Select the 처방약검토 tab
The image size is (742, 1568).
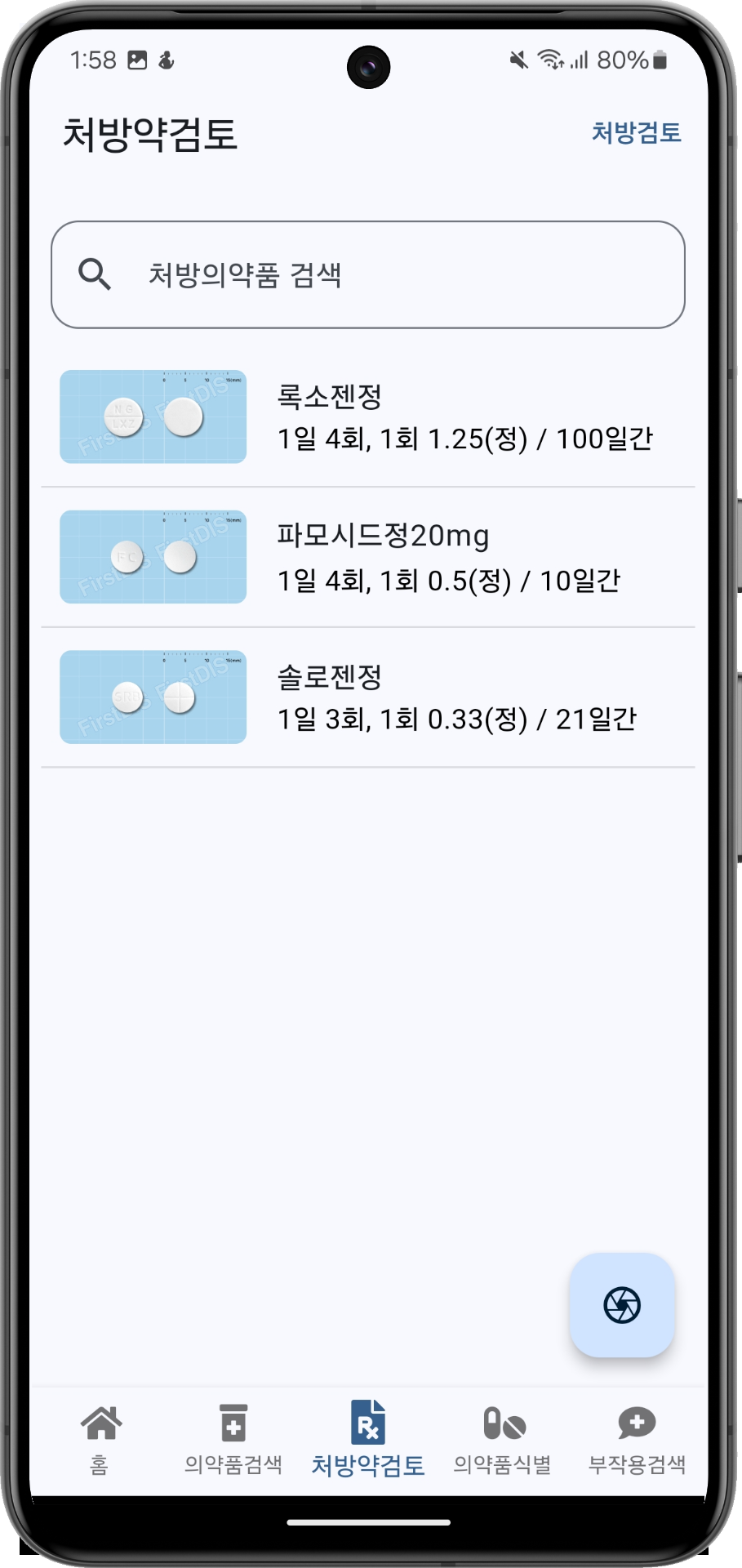pyautogui.click(x=368, y=1441)
